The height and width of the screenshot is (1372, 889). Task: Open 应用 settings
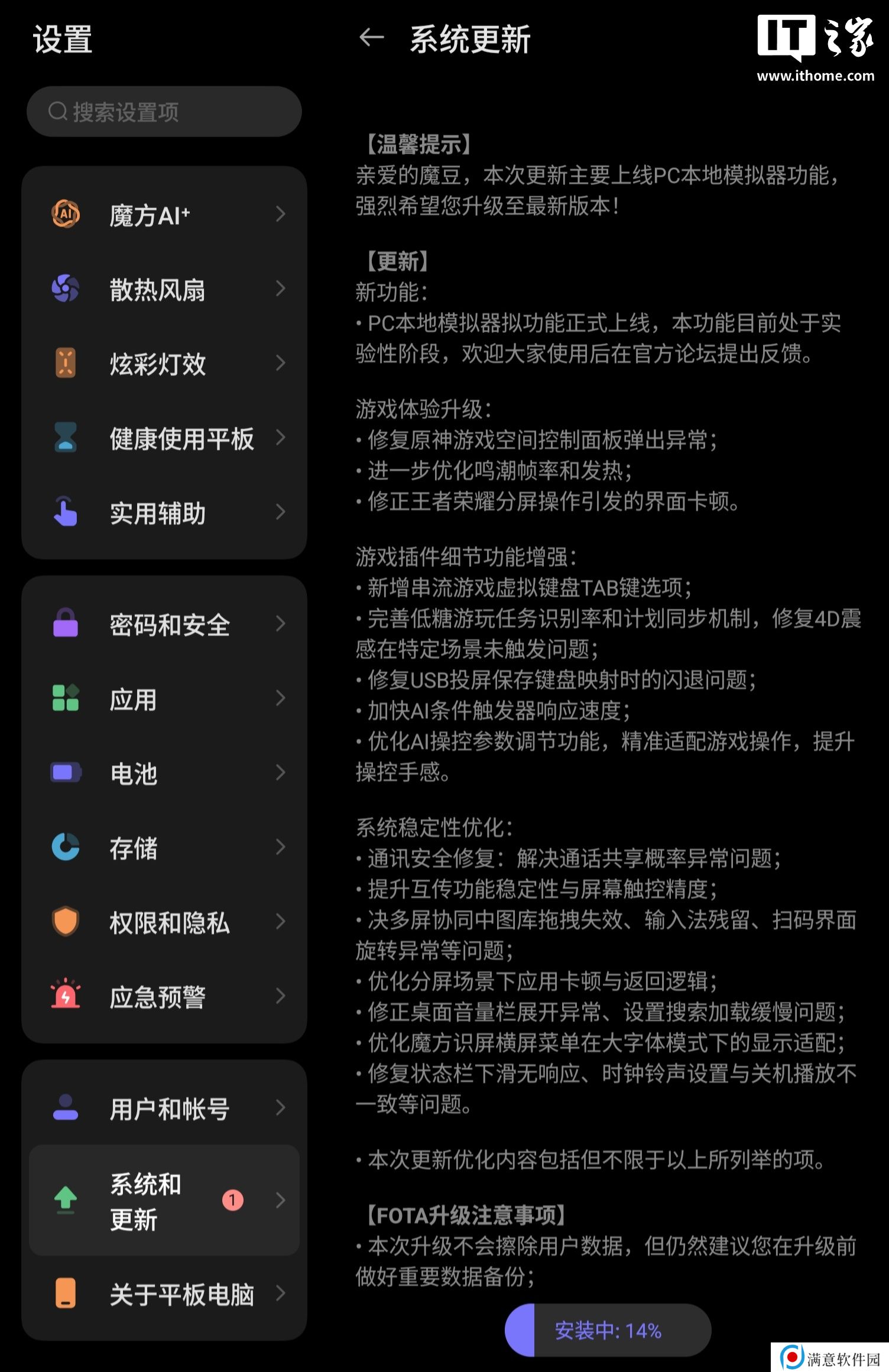164,699
